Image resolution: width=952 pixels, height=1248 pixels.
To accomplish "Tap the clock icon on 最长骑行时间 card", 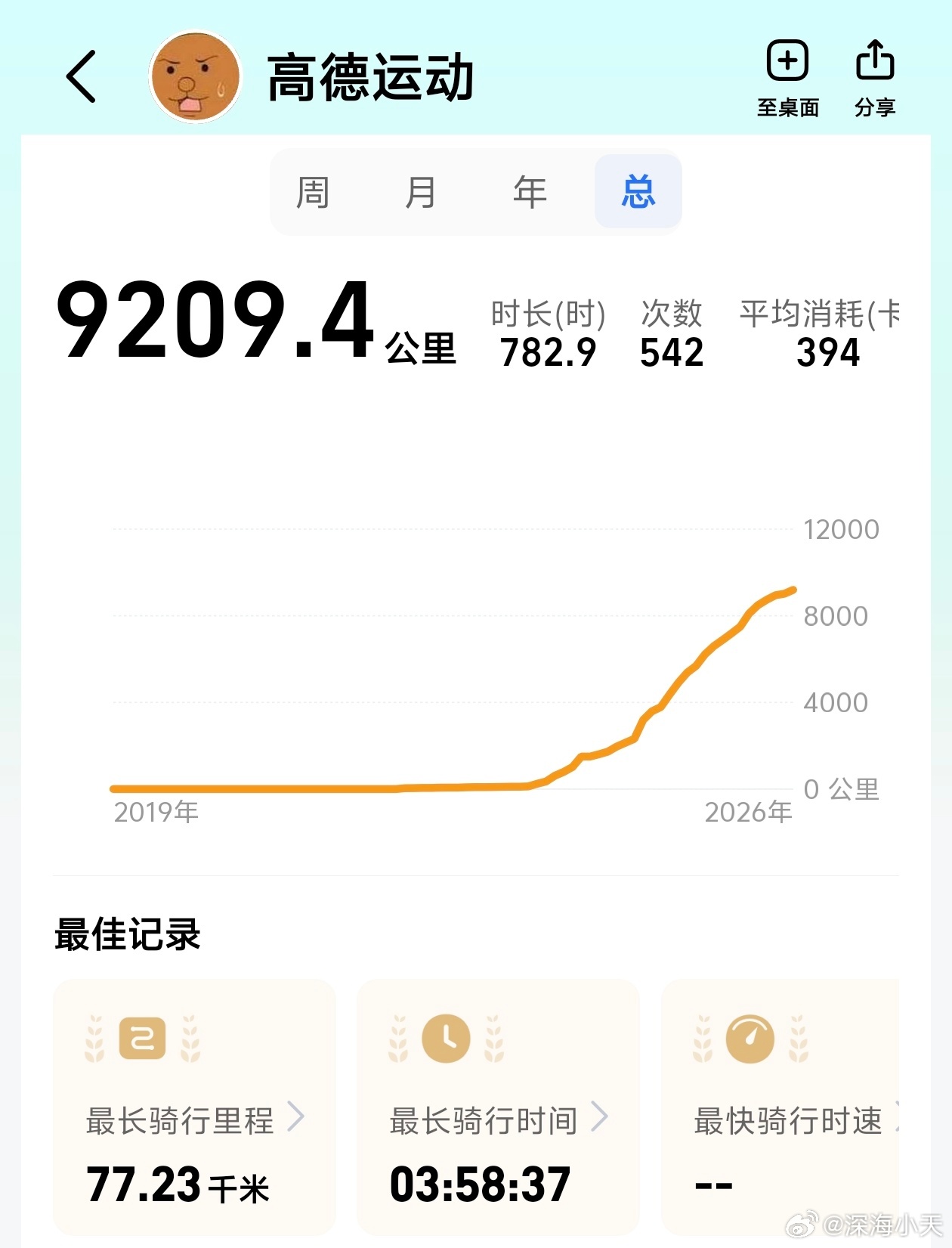I will coord(445,1039).
